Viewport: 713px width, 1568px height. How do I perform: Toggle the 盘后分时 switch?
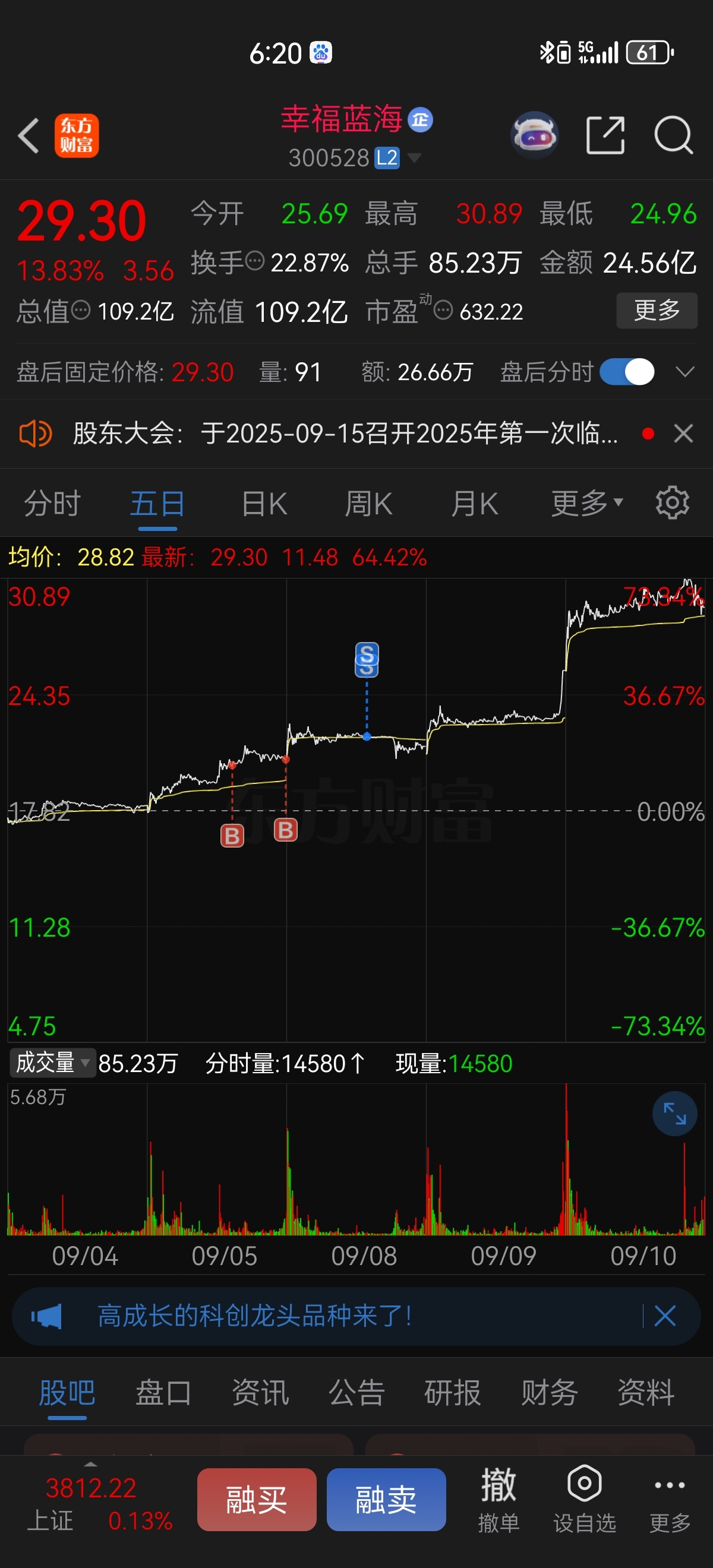(x=627, y=371)
